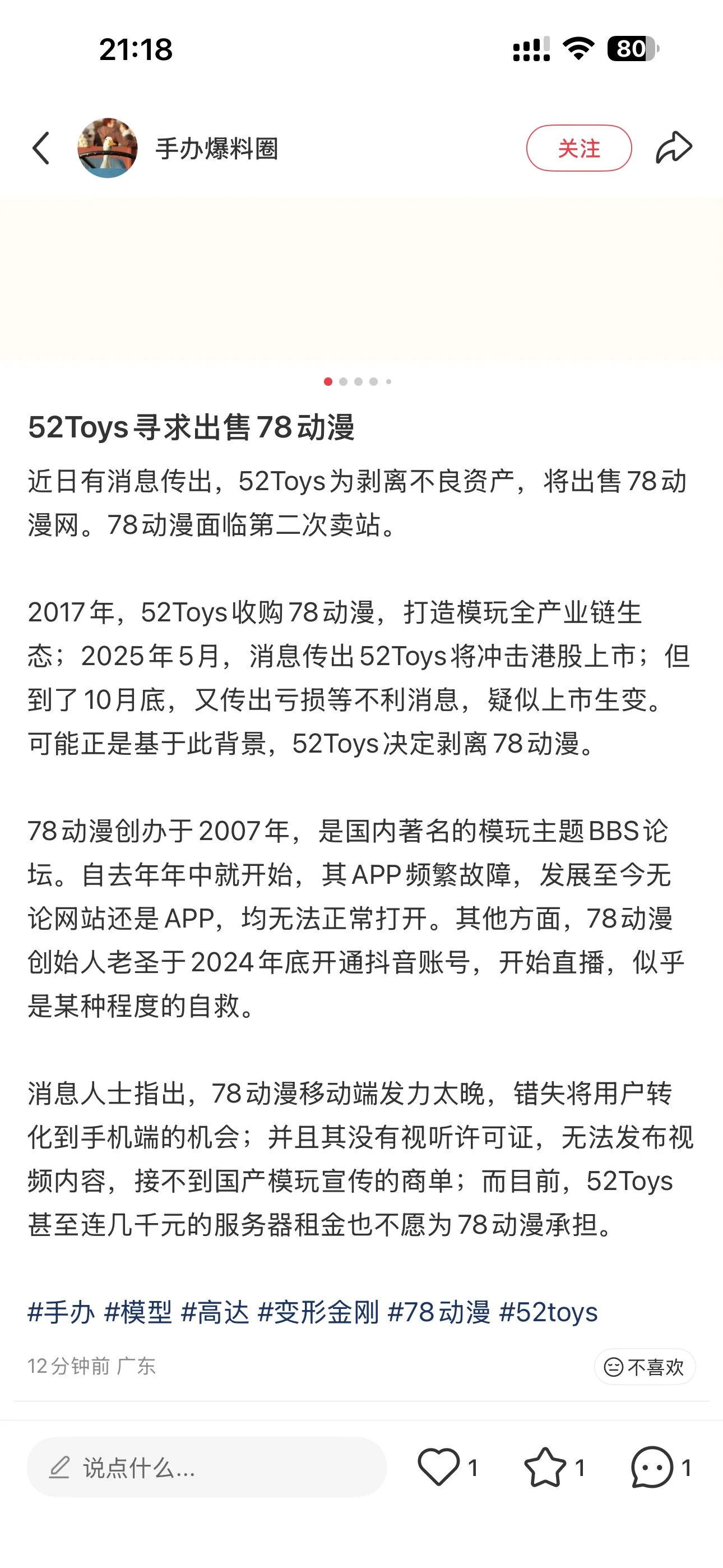Go back with the left arrow
Viewport: 723px width, 1568px height.
(x=41, y=148)
